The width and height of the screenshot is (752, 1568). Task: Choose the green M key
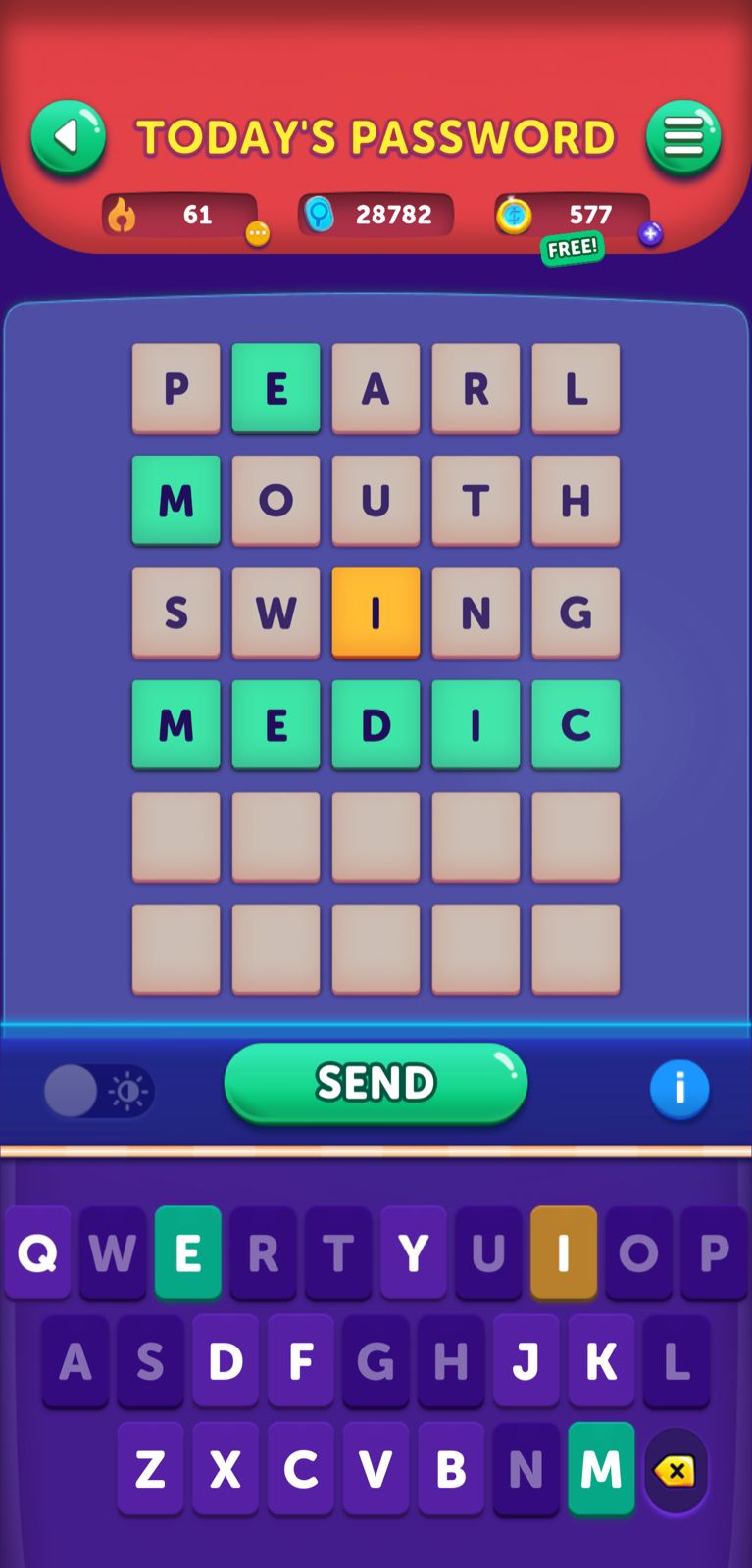tap(601, 1469)
